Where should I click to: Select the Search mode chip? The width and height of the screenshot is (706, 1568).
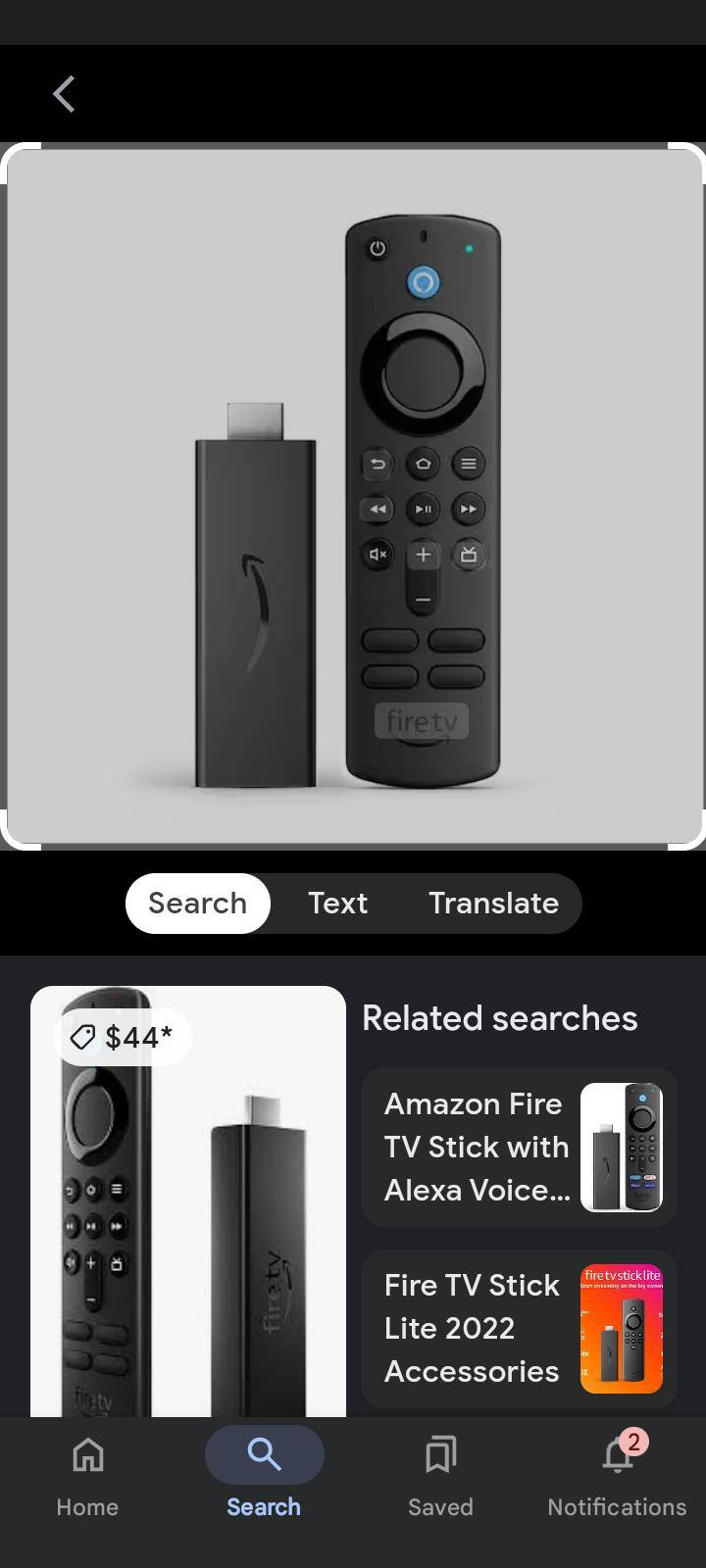tap(197, 903)
